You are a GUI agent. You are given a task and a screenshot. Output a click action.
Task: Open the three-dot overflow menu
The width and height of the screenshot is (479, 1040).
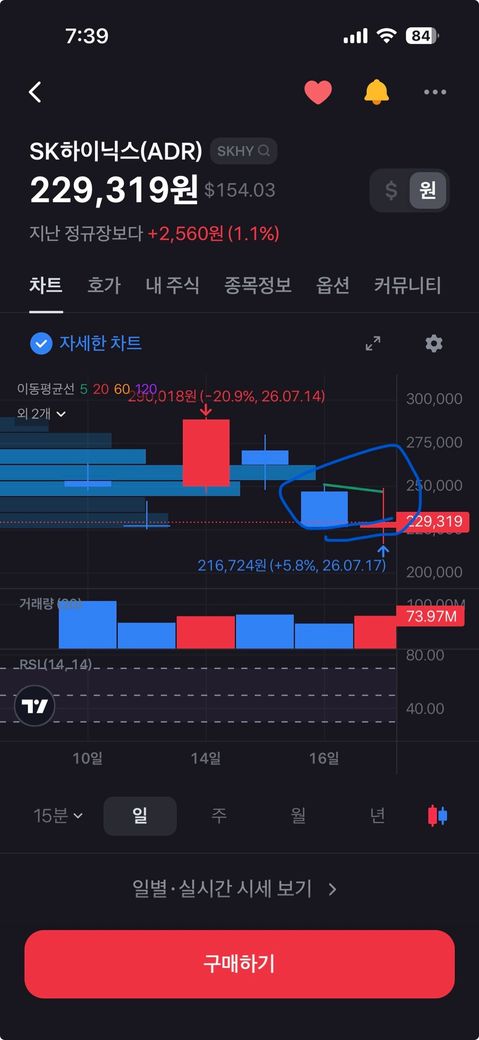click(x=435, y=92)
